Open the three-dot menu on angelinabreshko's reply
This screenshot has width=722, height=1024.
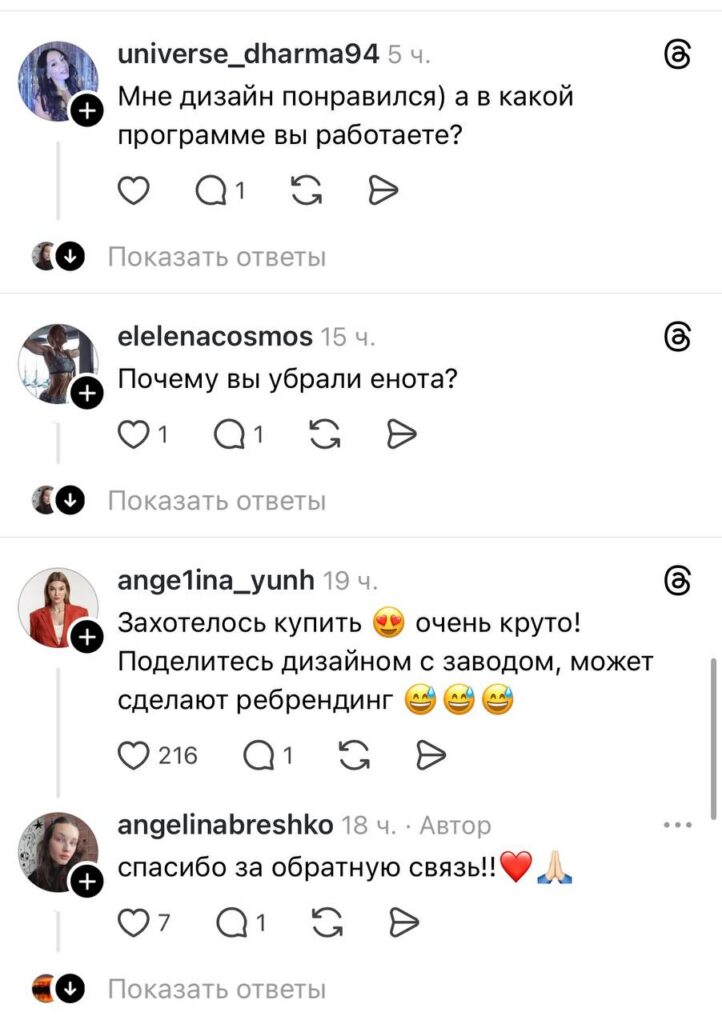click(677, 826)
